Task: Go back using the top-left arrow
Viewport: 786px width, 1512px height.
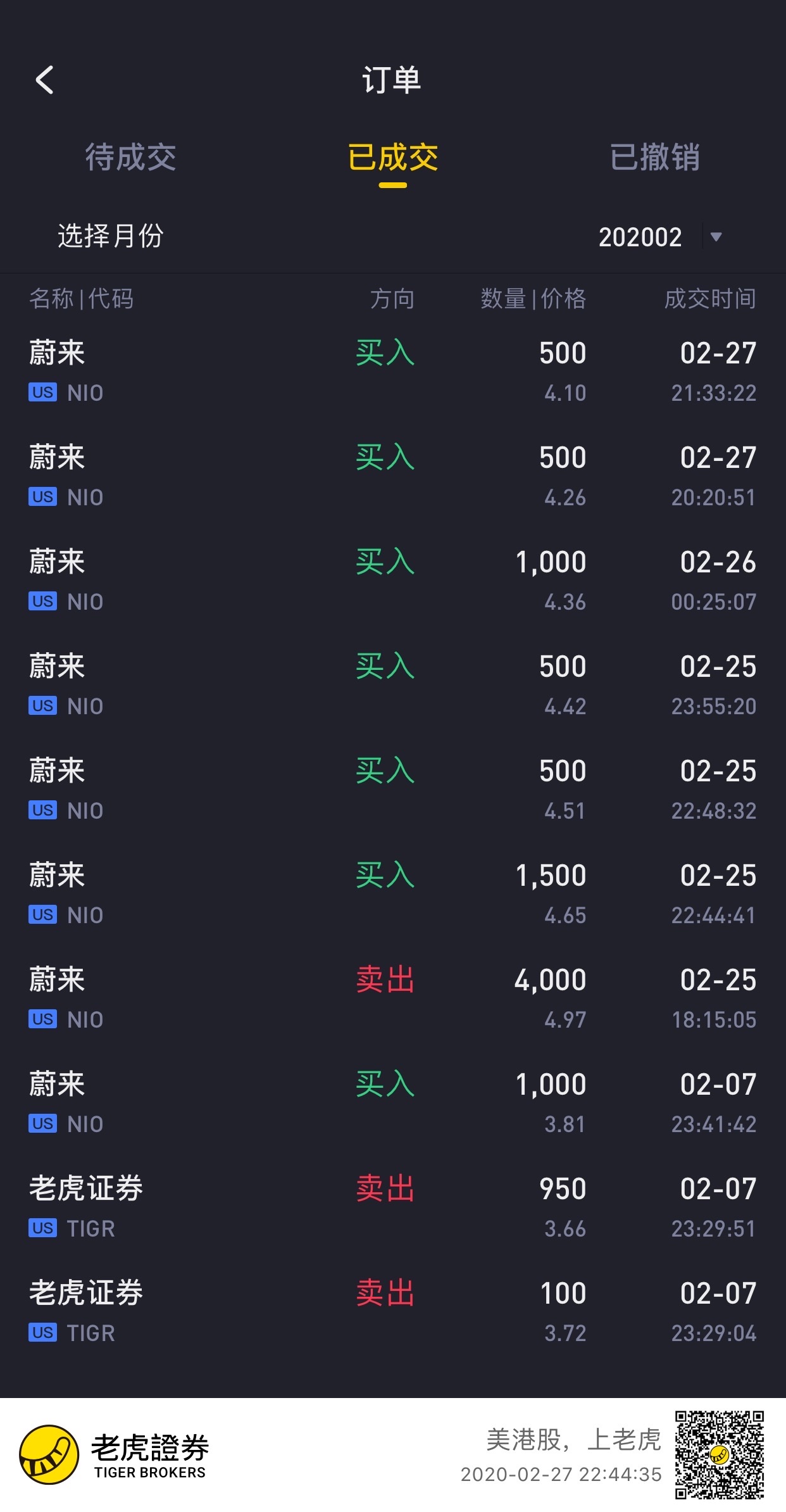Action: [x=44, y=80]
